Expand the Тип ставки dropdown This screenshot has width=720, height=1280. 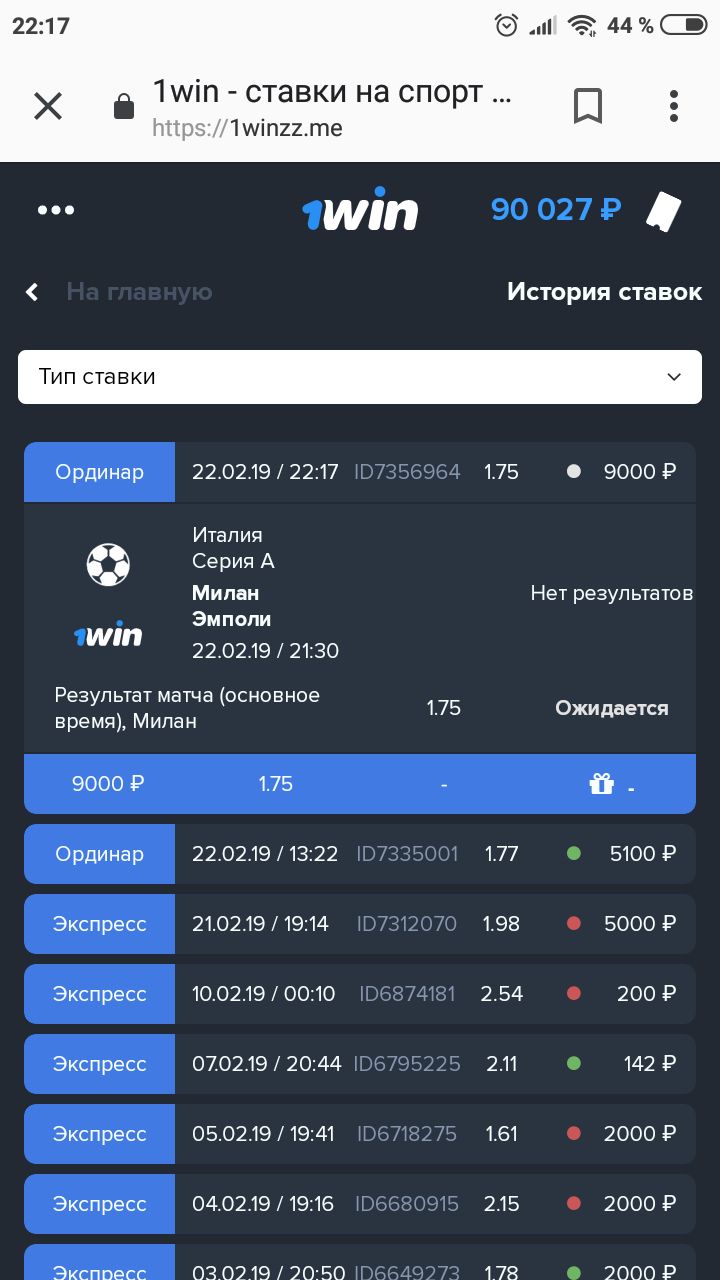[x=360, y=377]
